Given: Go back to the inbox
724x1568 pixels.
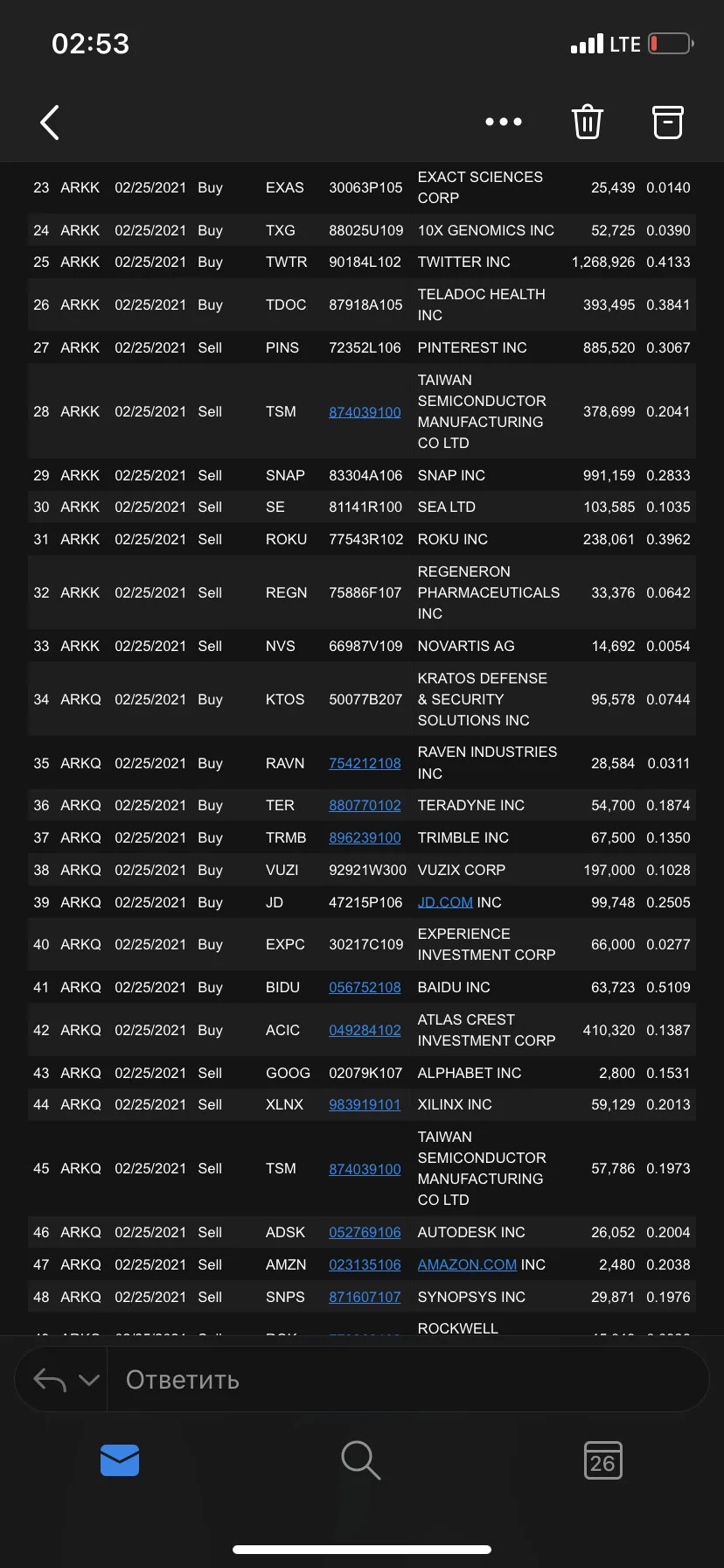Looking at the screenshot, I should pyautogui.click(x=50, y=122).
